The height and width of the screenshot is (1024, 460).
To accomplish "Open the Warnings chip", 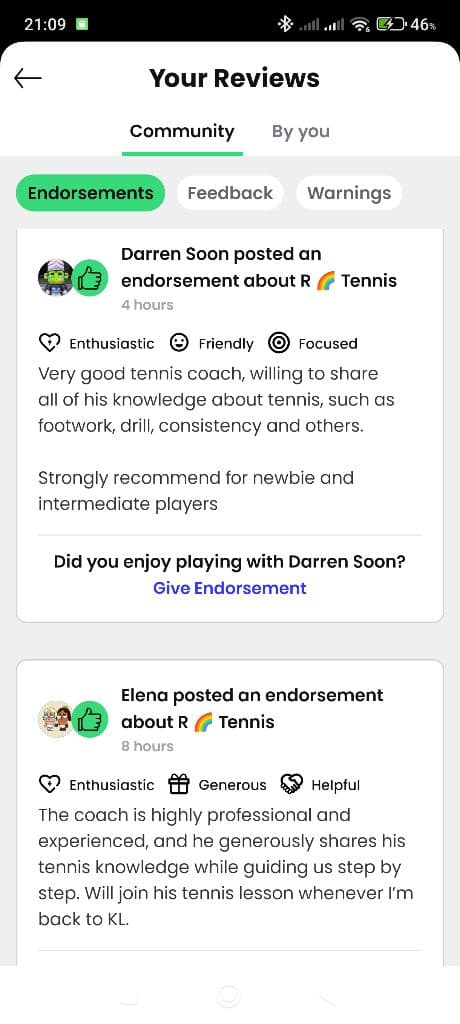I will point(349,193).
